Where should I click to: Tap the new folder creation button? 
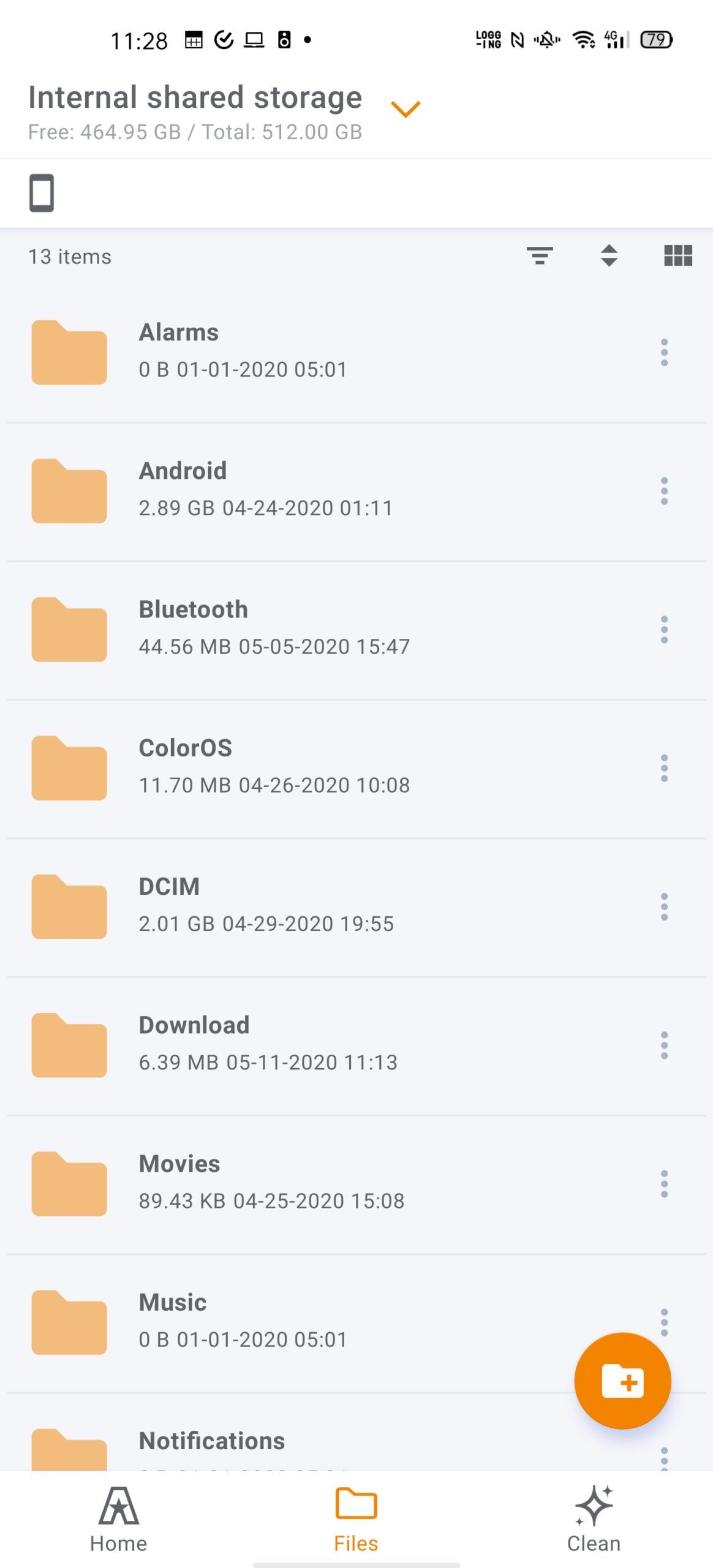pos(623,1381)
